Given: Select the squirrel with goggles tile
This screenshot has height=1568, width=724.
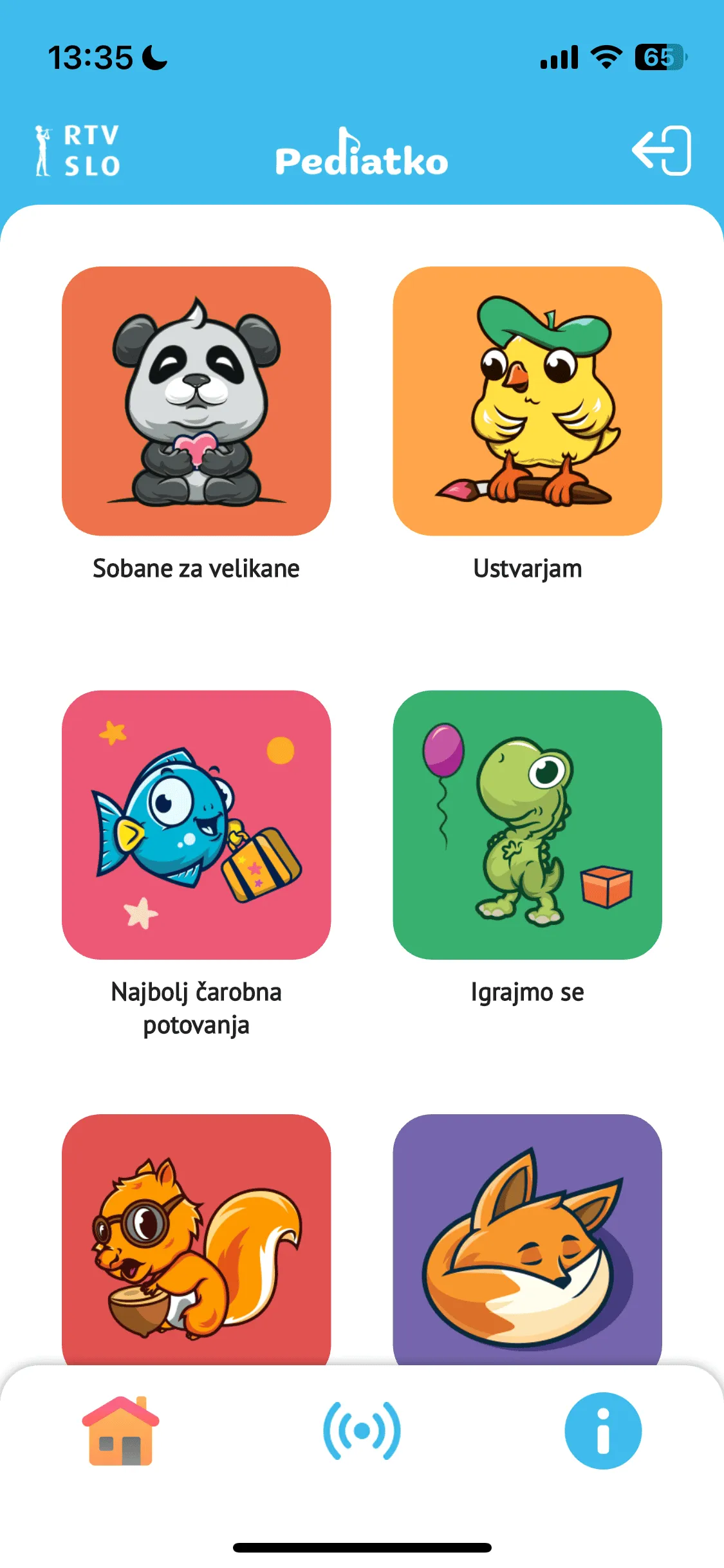Looking at the screenshot, I should [196, 1239].
